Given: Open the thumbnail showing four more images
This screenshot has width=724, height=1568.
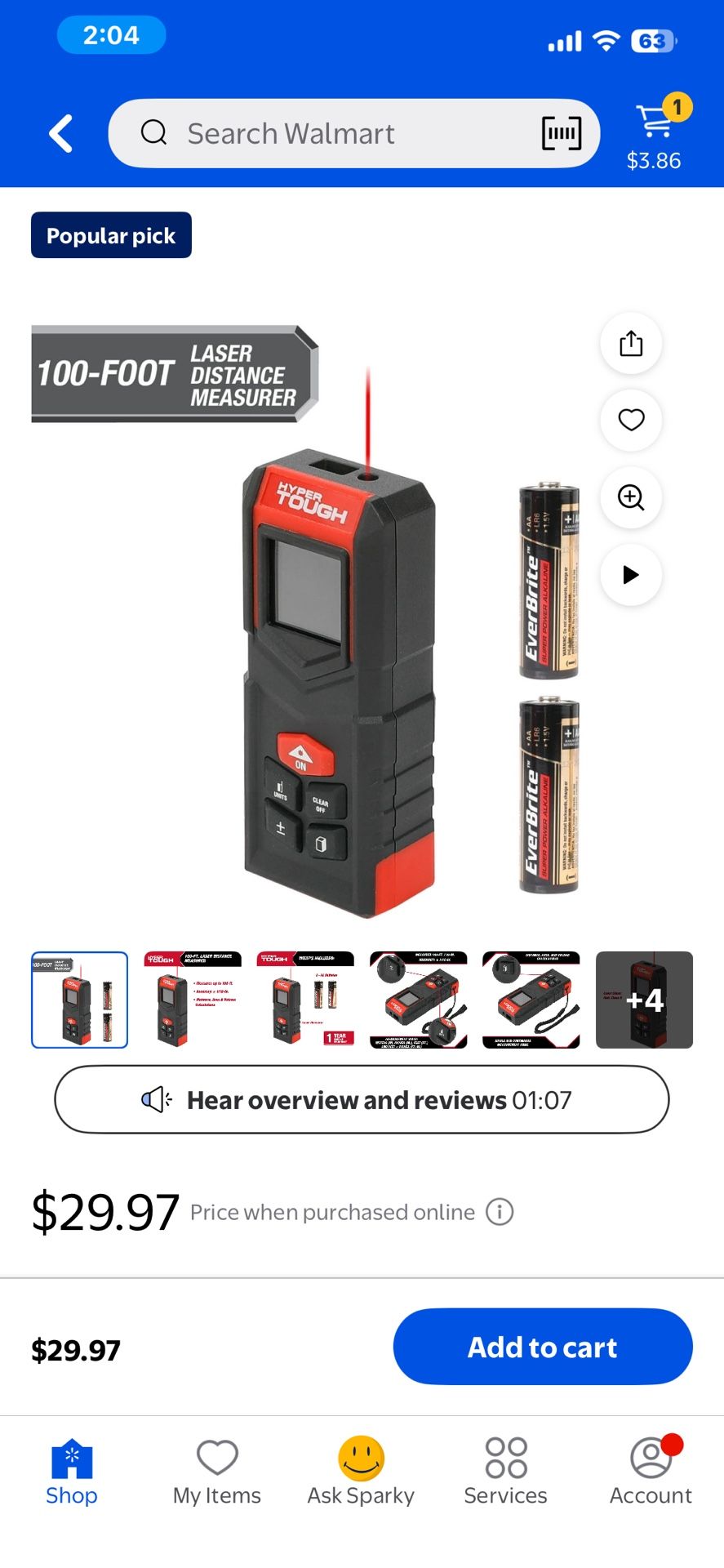Looking at the screenshot, I should [644, 1000].
